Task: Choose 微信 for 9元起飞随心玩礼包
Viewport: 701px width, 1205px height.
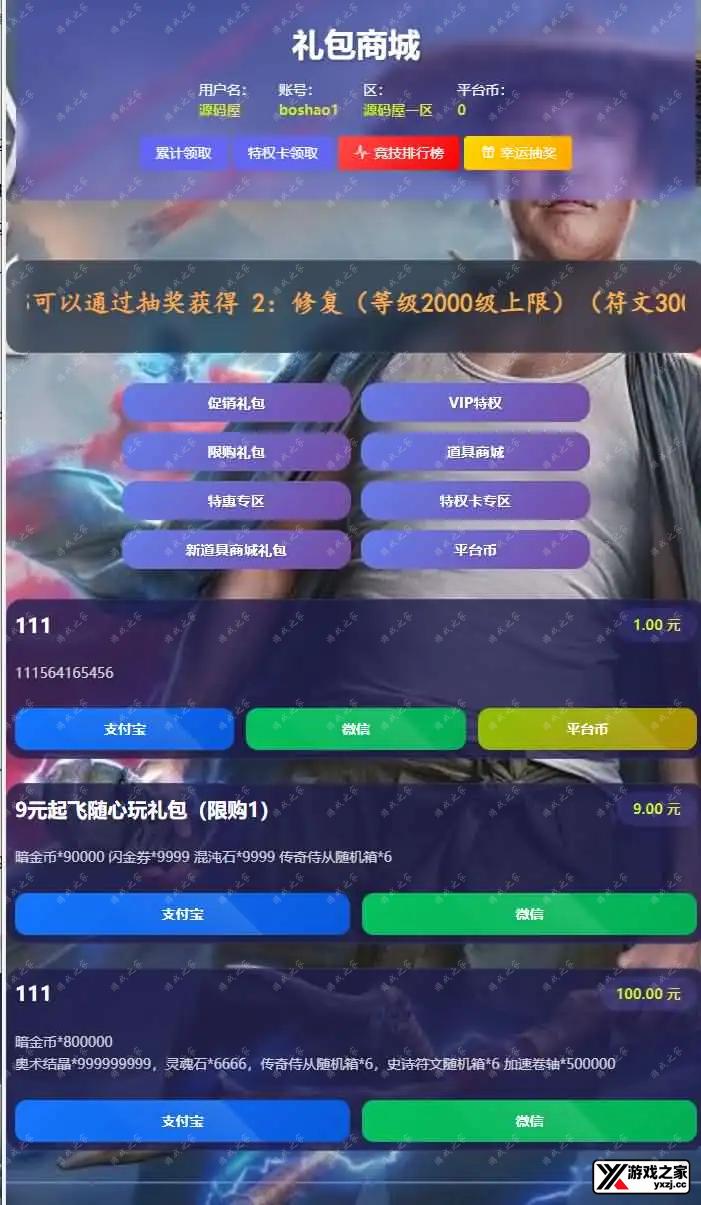Action: [529, 914]
